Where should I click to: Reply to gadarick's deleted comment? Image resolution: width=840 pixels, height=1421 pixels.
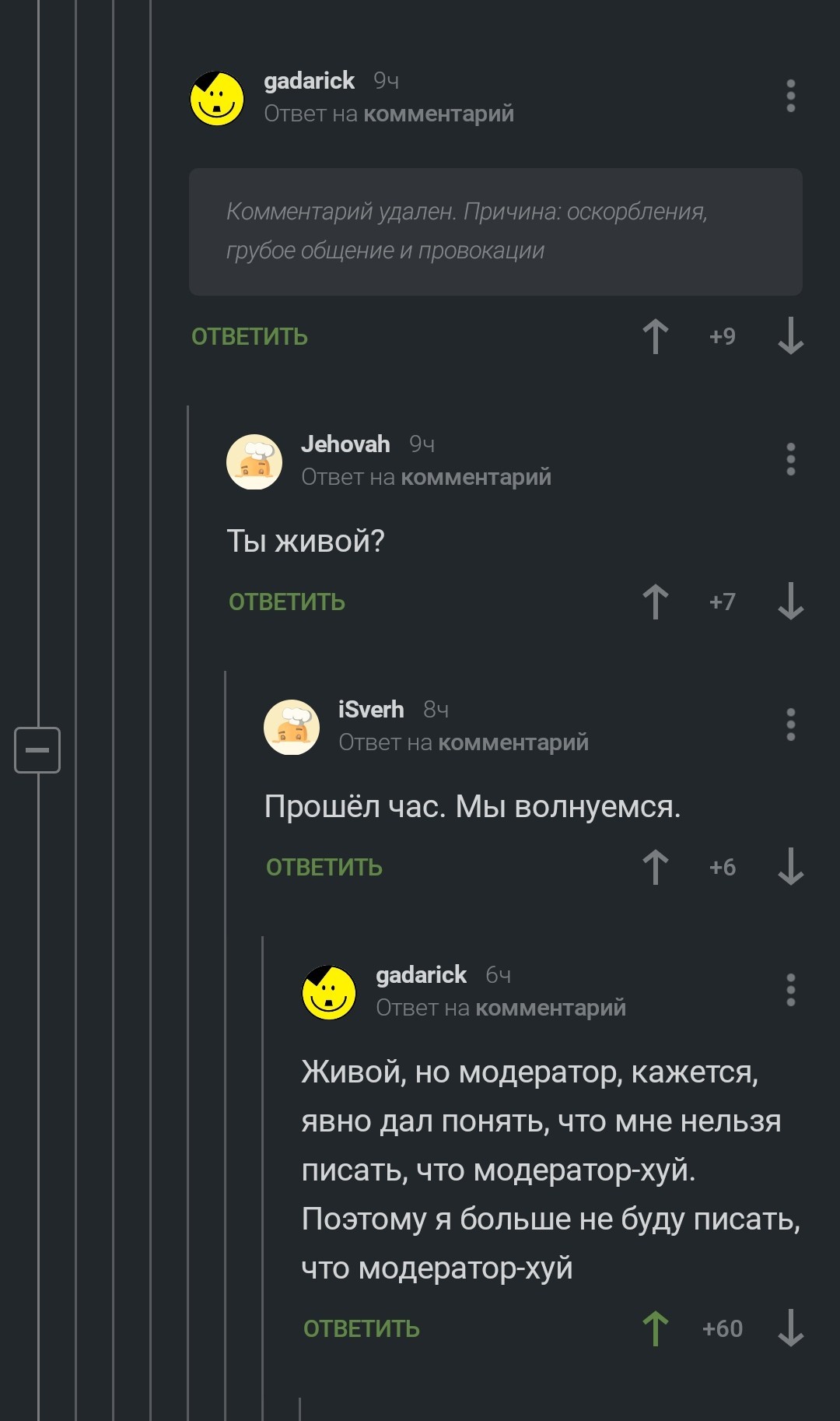[250, 337]
